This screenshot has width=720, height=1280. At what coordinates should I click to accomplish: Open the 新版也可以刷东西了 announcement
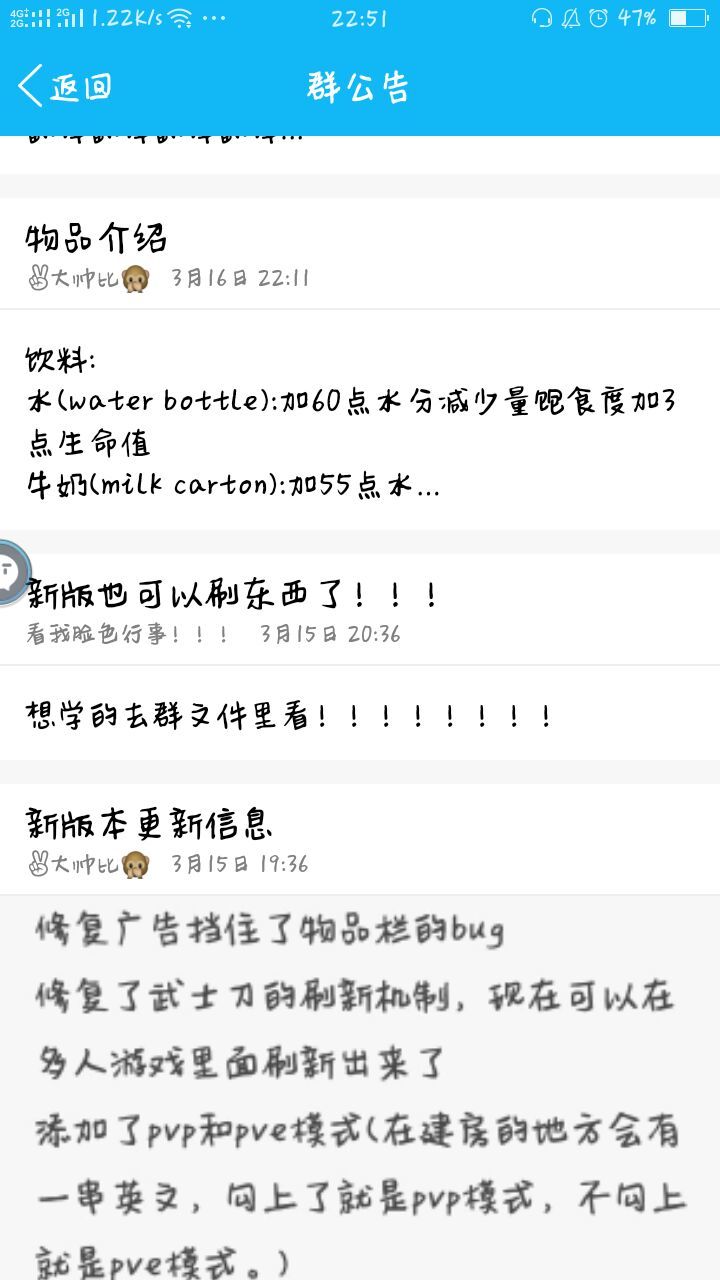[360, 657]
